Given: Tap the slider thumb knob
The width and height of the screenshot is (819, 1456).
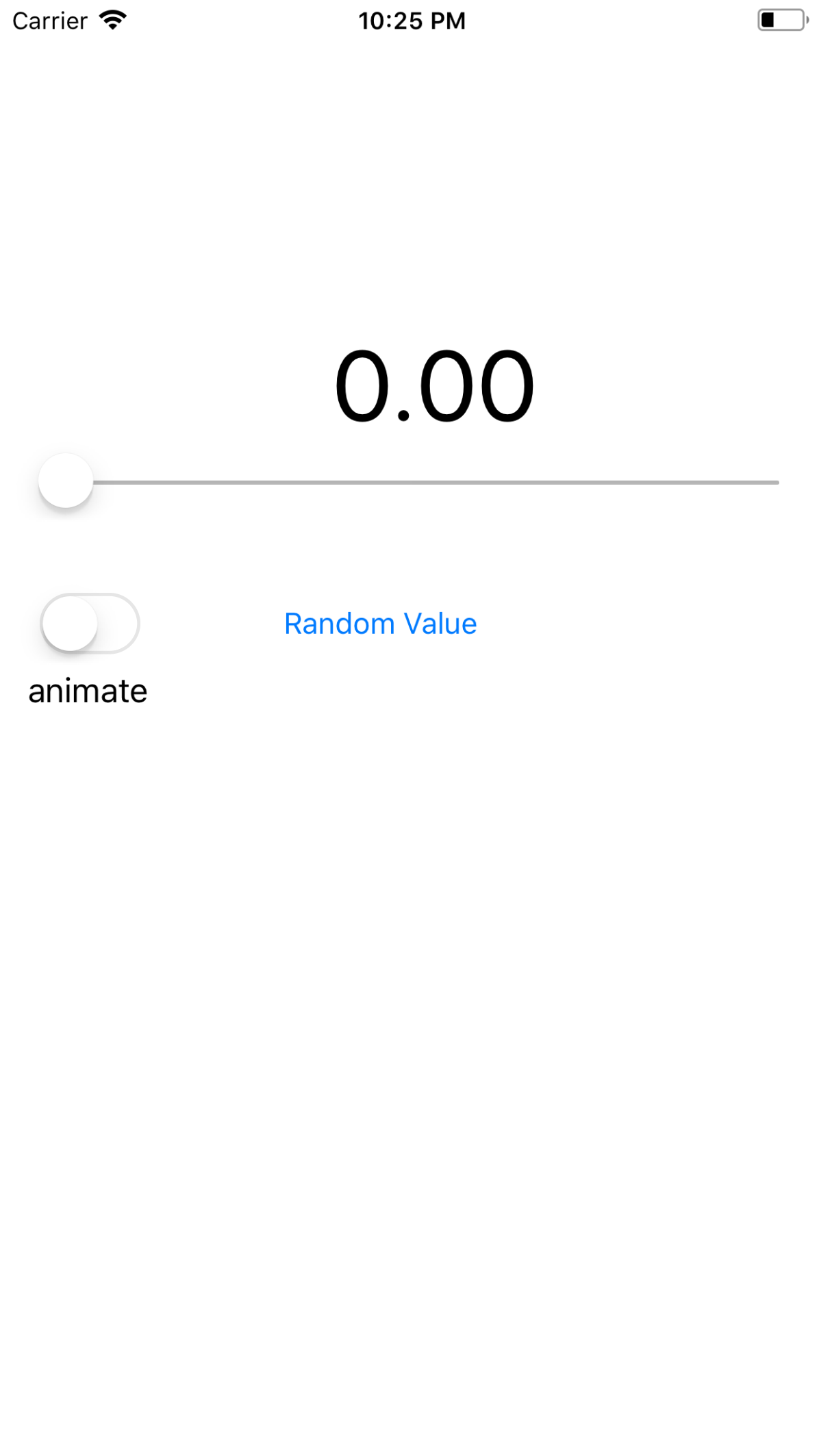Looking at the screenshot, I should 66,481.
